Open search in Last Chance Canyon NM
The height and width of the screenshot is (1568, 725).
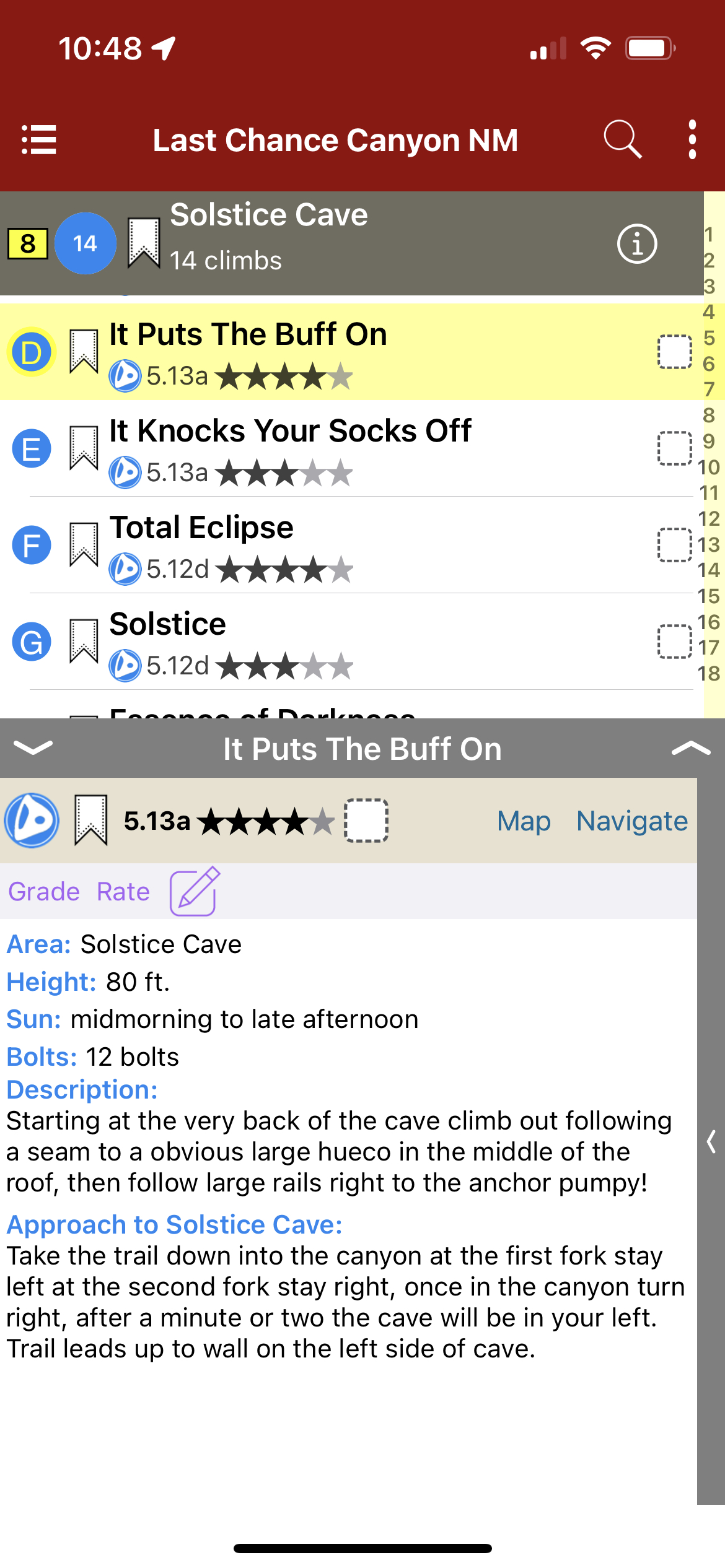click(622, 140)
